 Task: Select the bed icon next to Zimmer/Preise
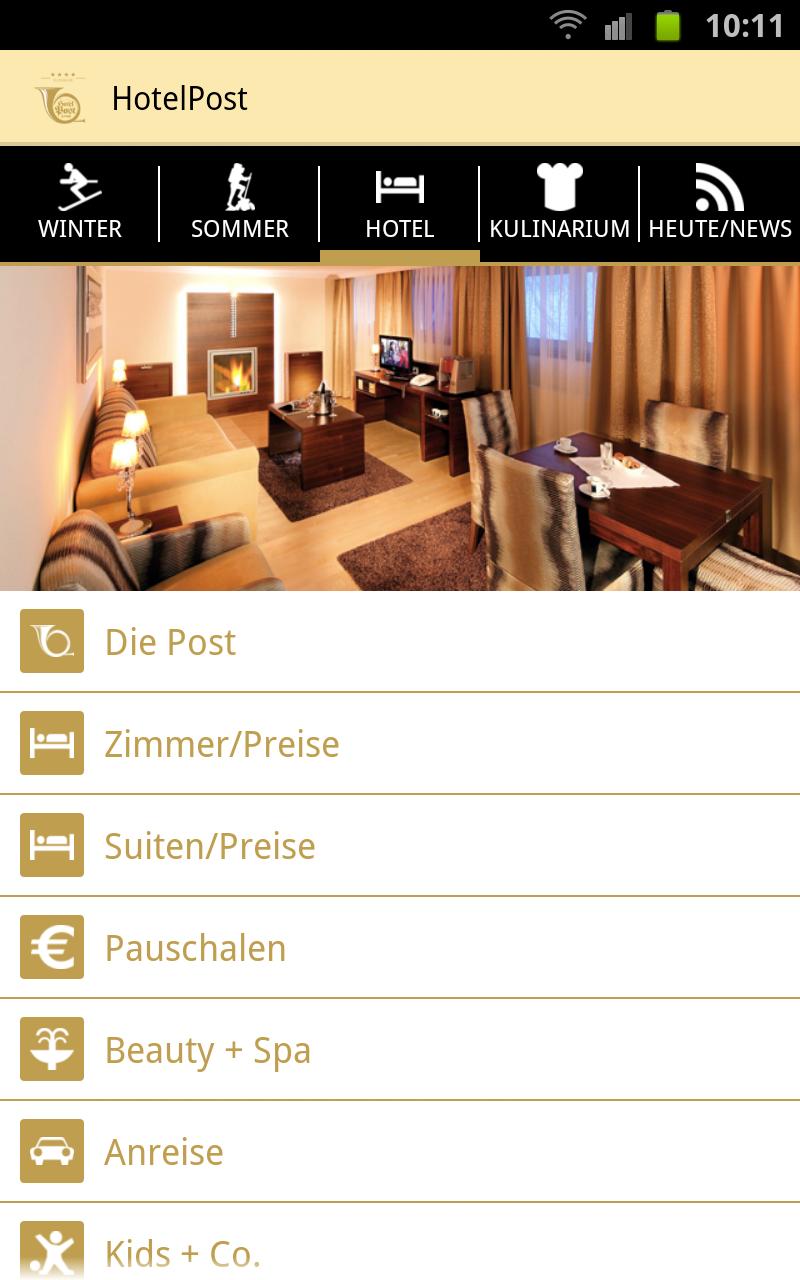coord(51,743)
